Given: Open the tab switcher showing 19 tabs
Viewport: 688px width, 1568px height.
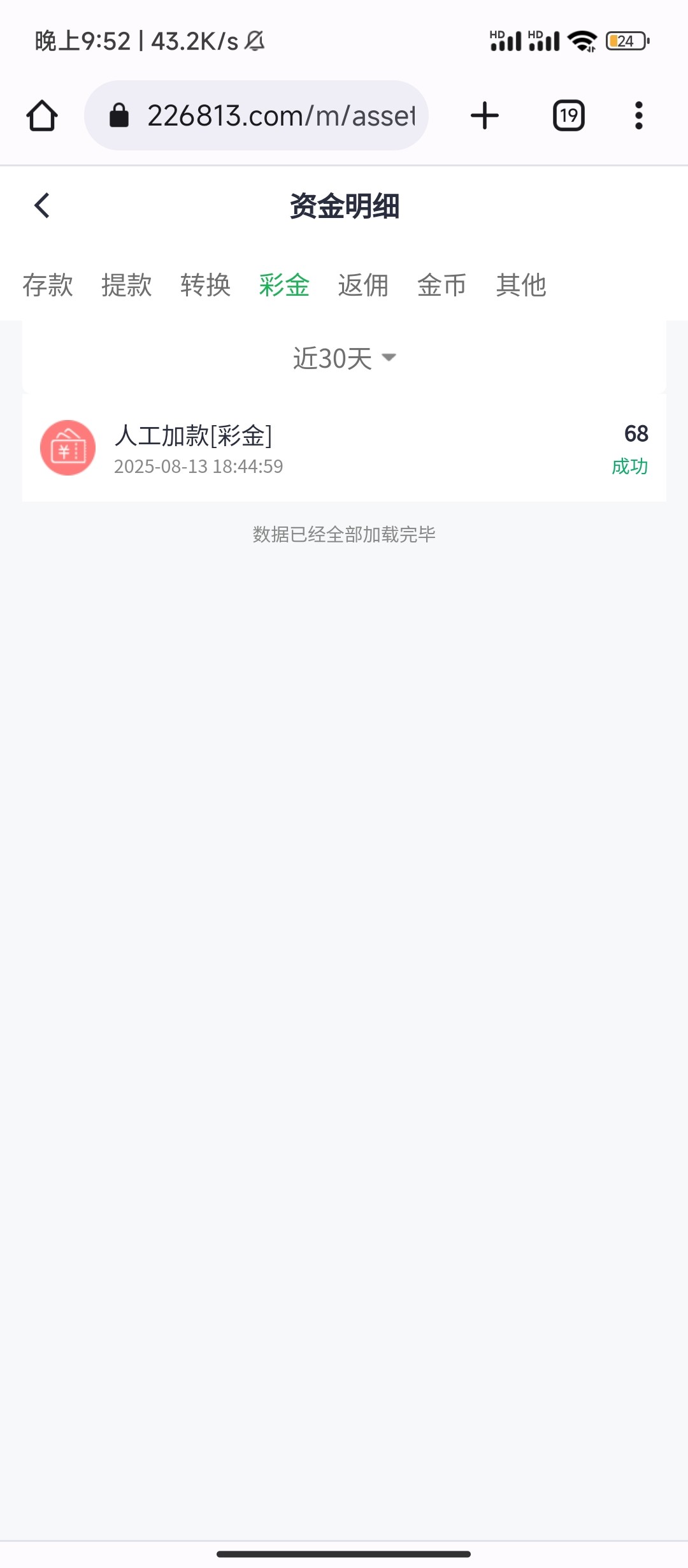Looking at the screenshot, I should 568,115.
